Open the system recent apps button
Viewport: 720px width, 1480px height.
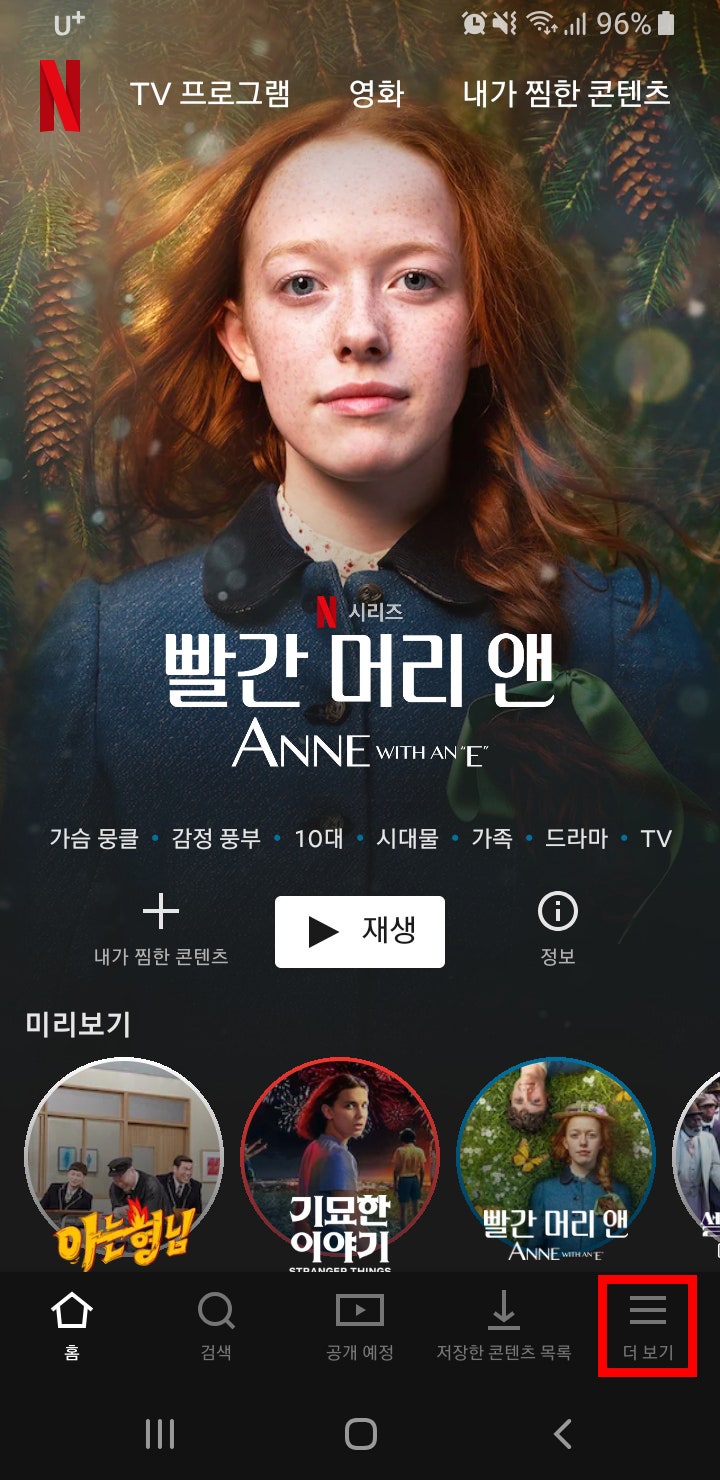(160, 1434)
